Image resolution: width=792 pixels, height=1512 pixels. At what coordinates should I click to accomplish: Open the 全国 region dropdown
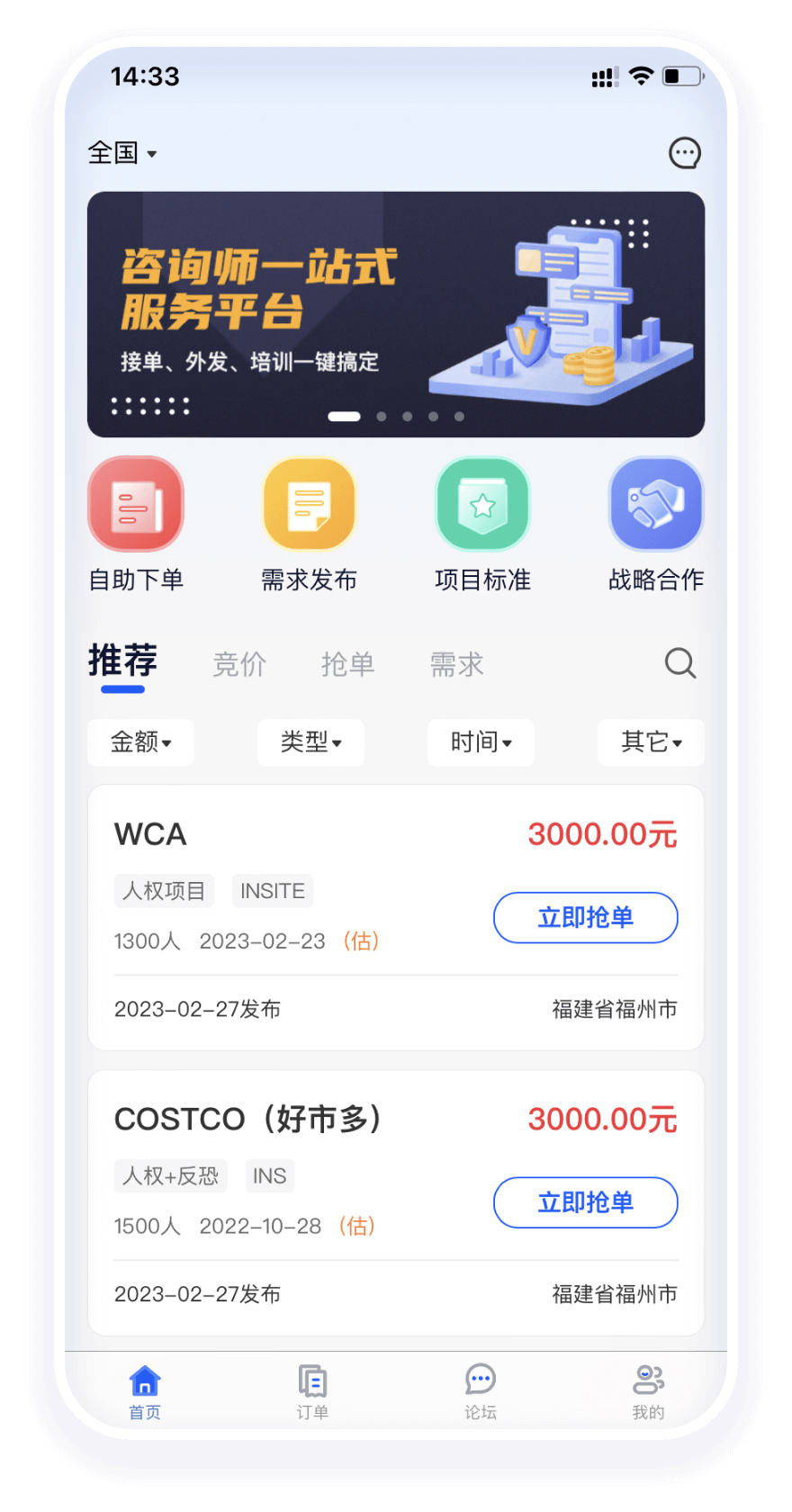122,153
